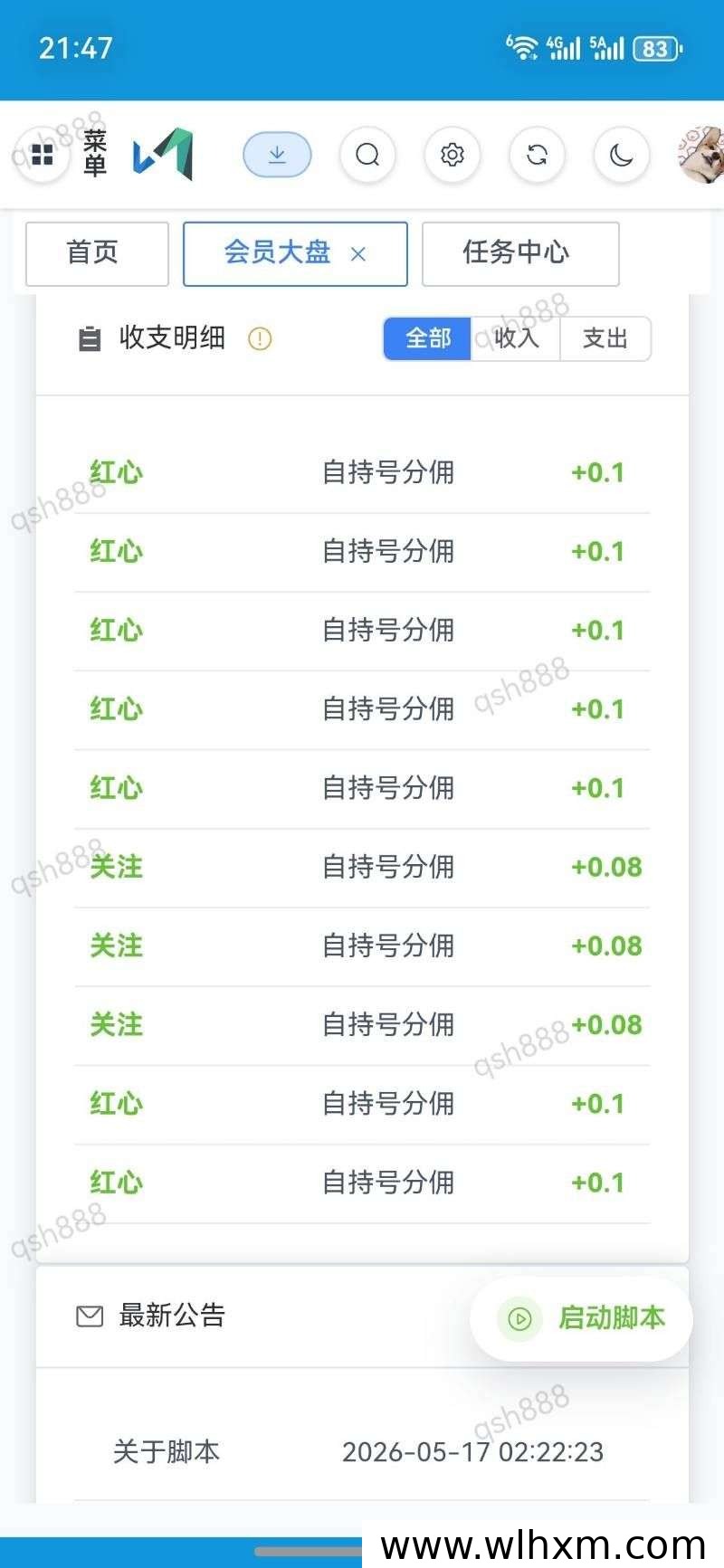
Task: Open the user avatar profile
Action: click(702, 155)
